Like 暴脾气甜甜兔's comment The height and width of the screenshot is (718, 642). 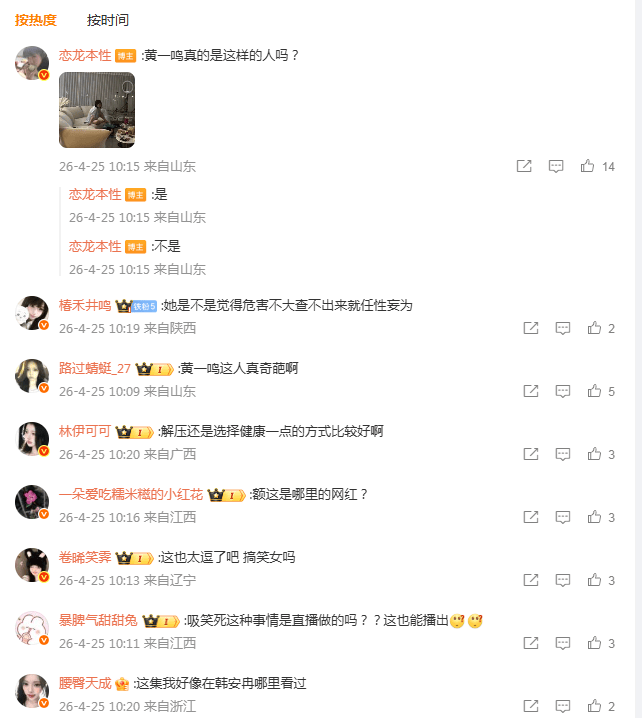coord(594,643)
